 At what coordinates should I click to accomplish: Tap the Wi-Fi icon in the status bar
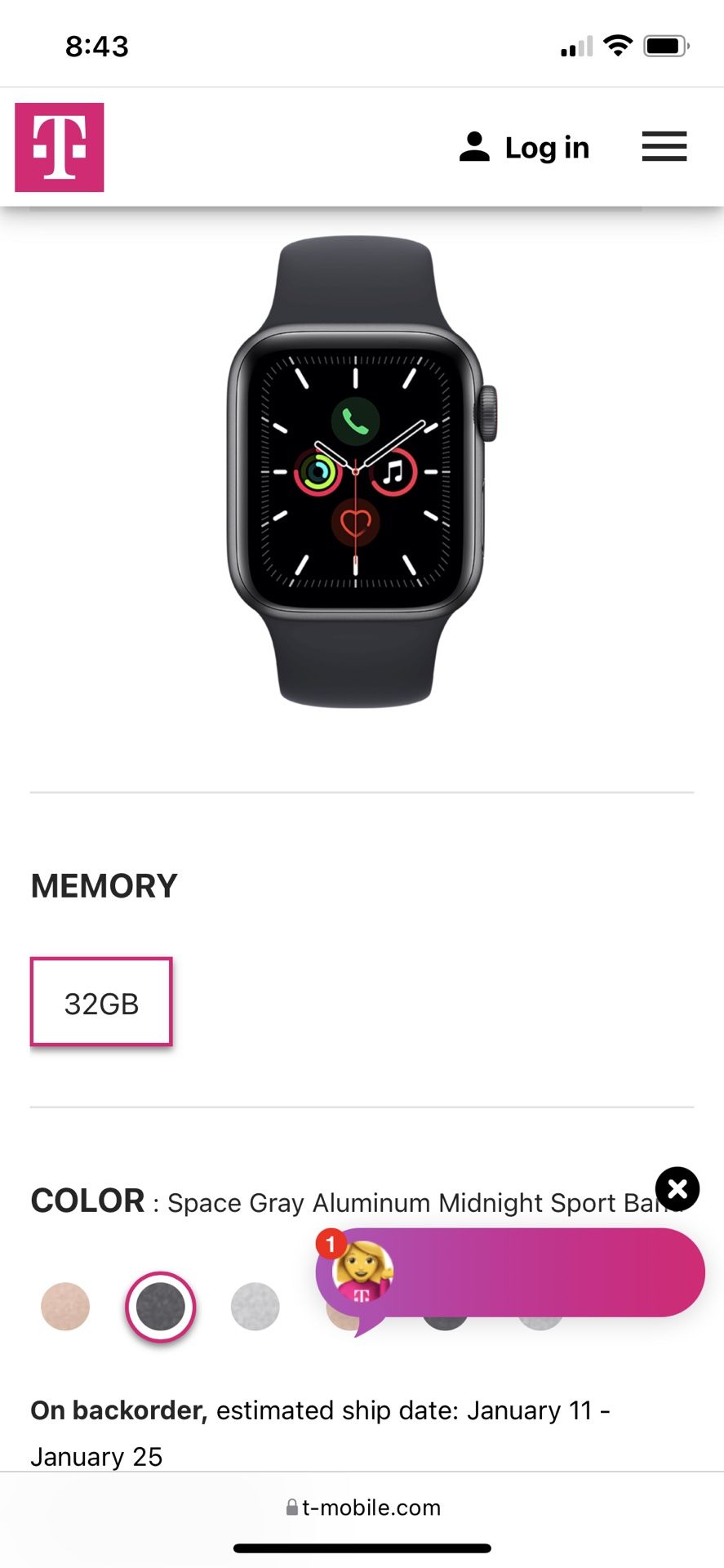(x=620, y=47)
